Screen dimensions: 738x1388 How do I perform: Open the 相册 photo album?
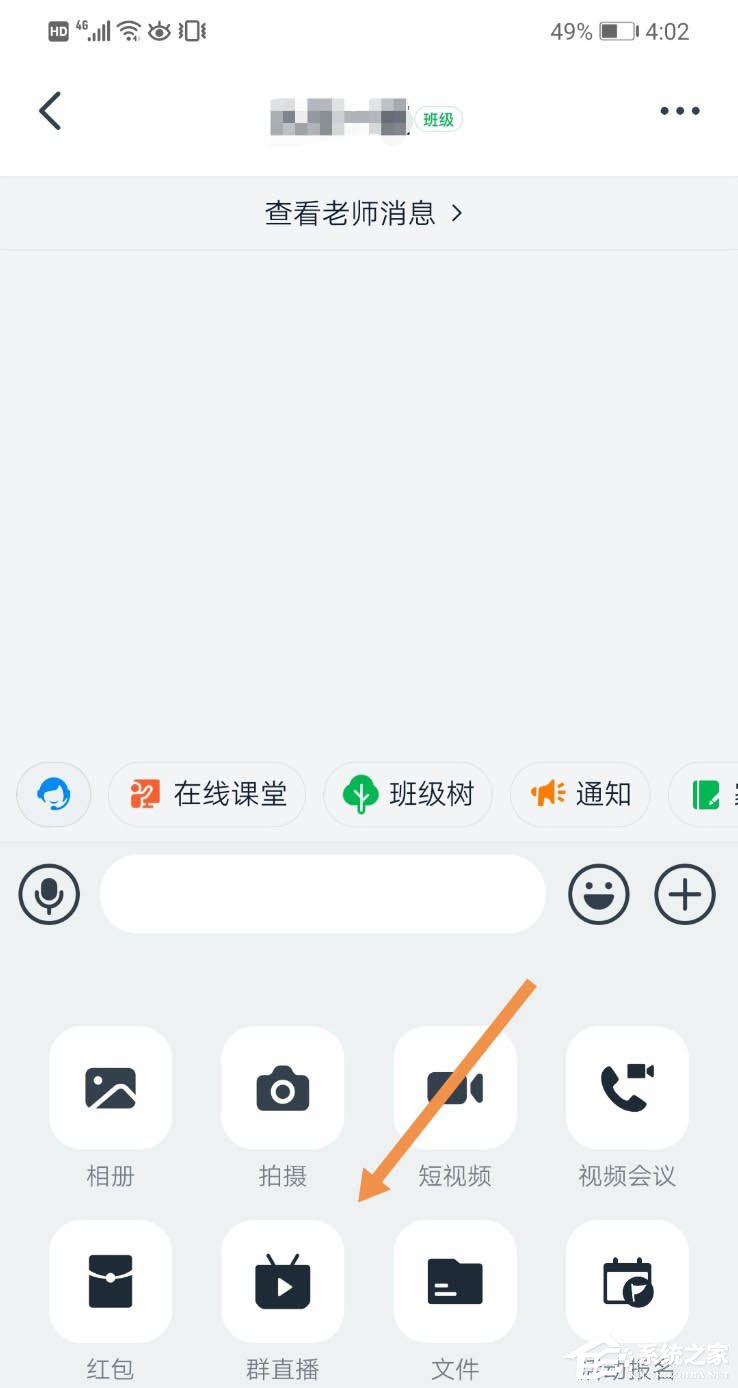(x=110, y=1089)
